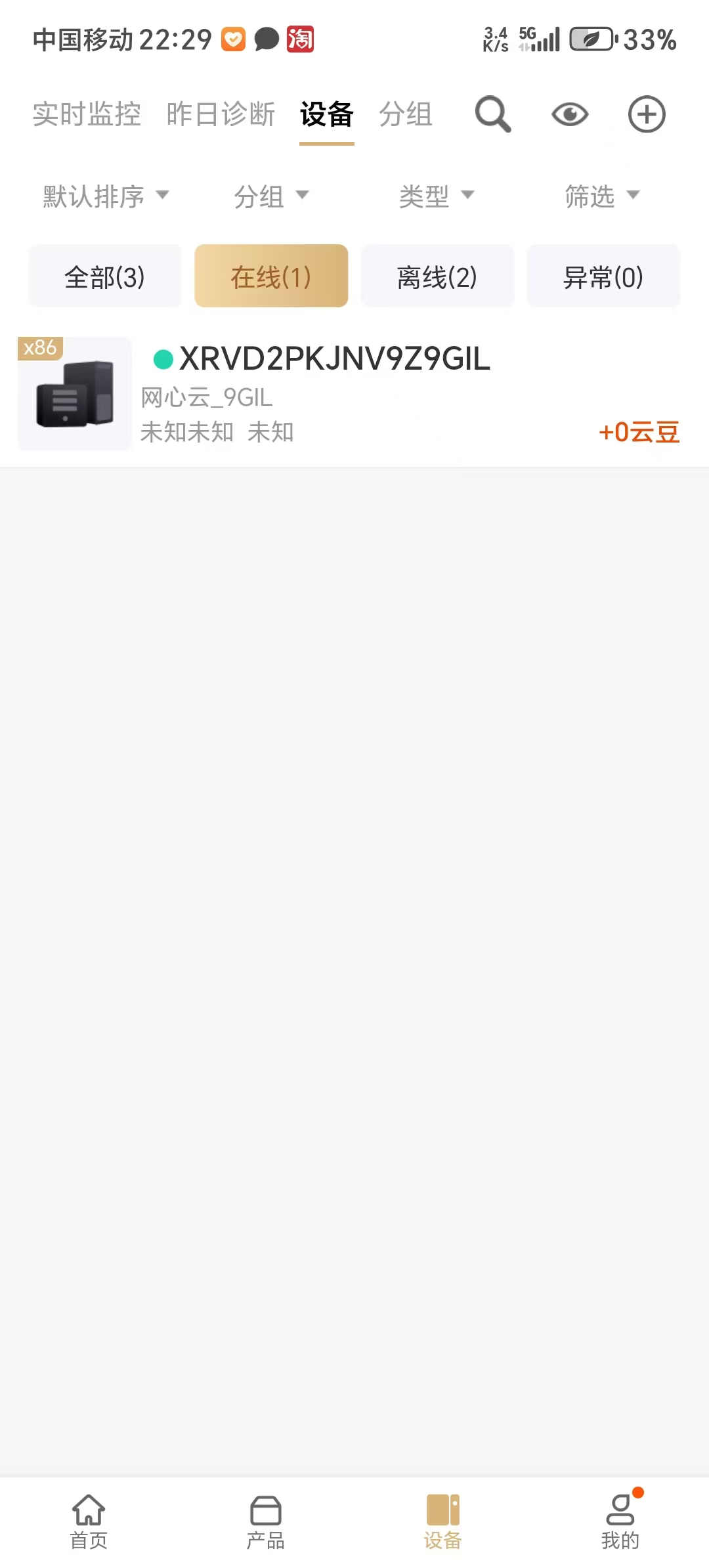Expand the 类型 dropdown
The image size is (709, 1568).
click(437, 196)
